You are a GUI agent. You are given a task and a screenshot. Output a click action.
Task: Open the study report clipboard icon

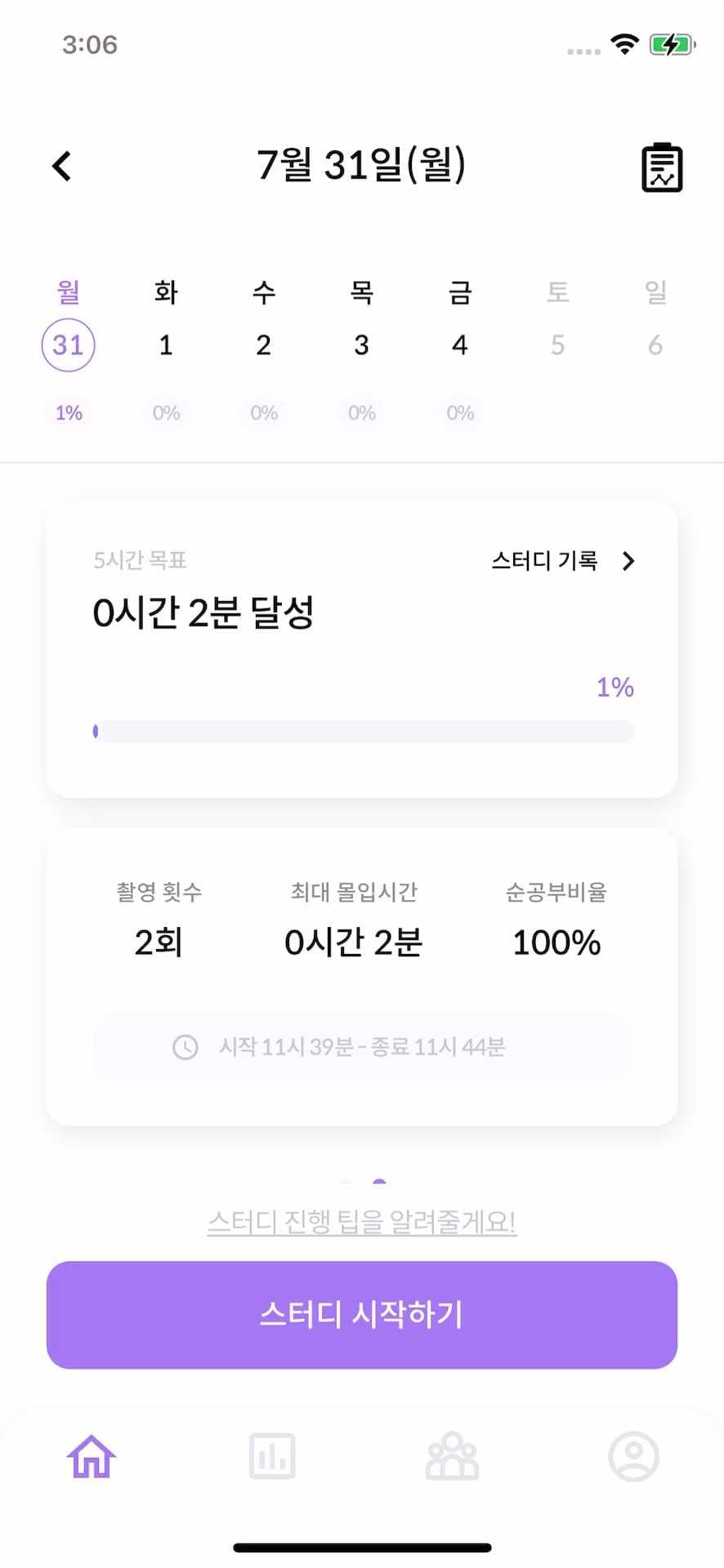[662, 166]
